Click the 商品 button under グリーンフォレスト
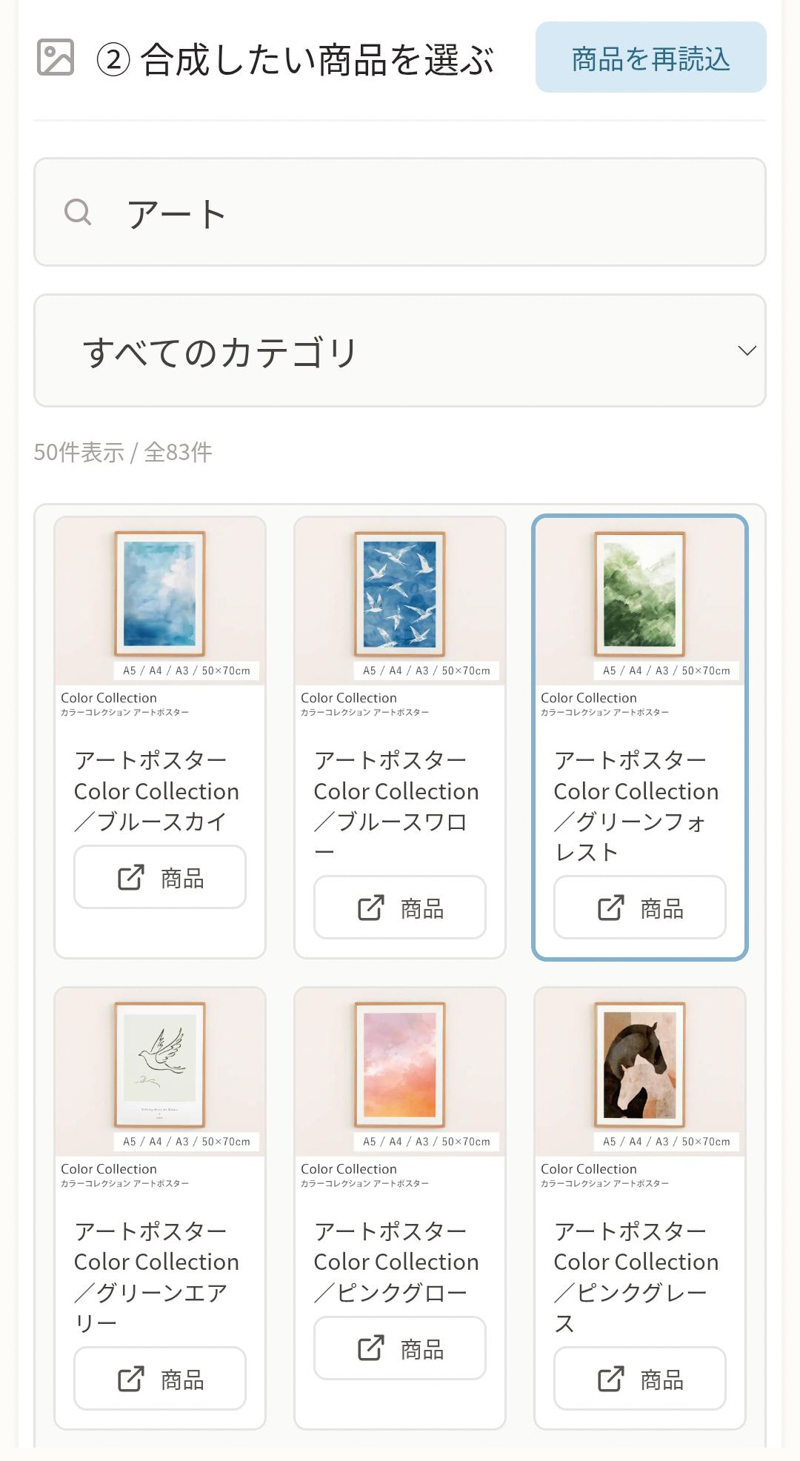This screenshot has height=1461, width=800. pos(639,907)
